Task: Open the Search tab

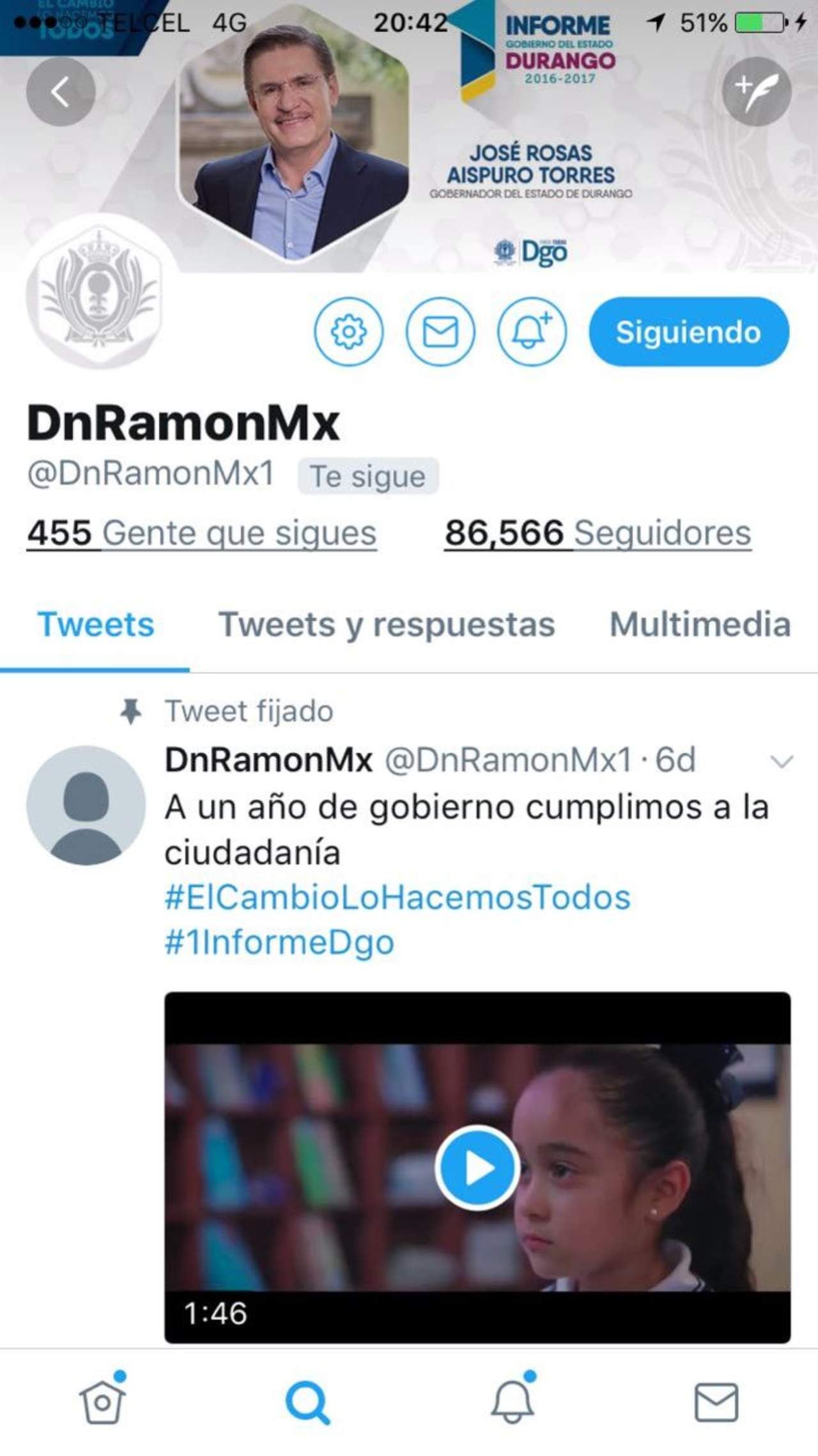Action: tap(307, 1402)
